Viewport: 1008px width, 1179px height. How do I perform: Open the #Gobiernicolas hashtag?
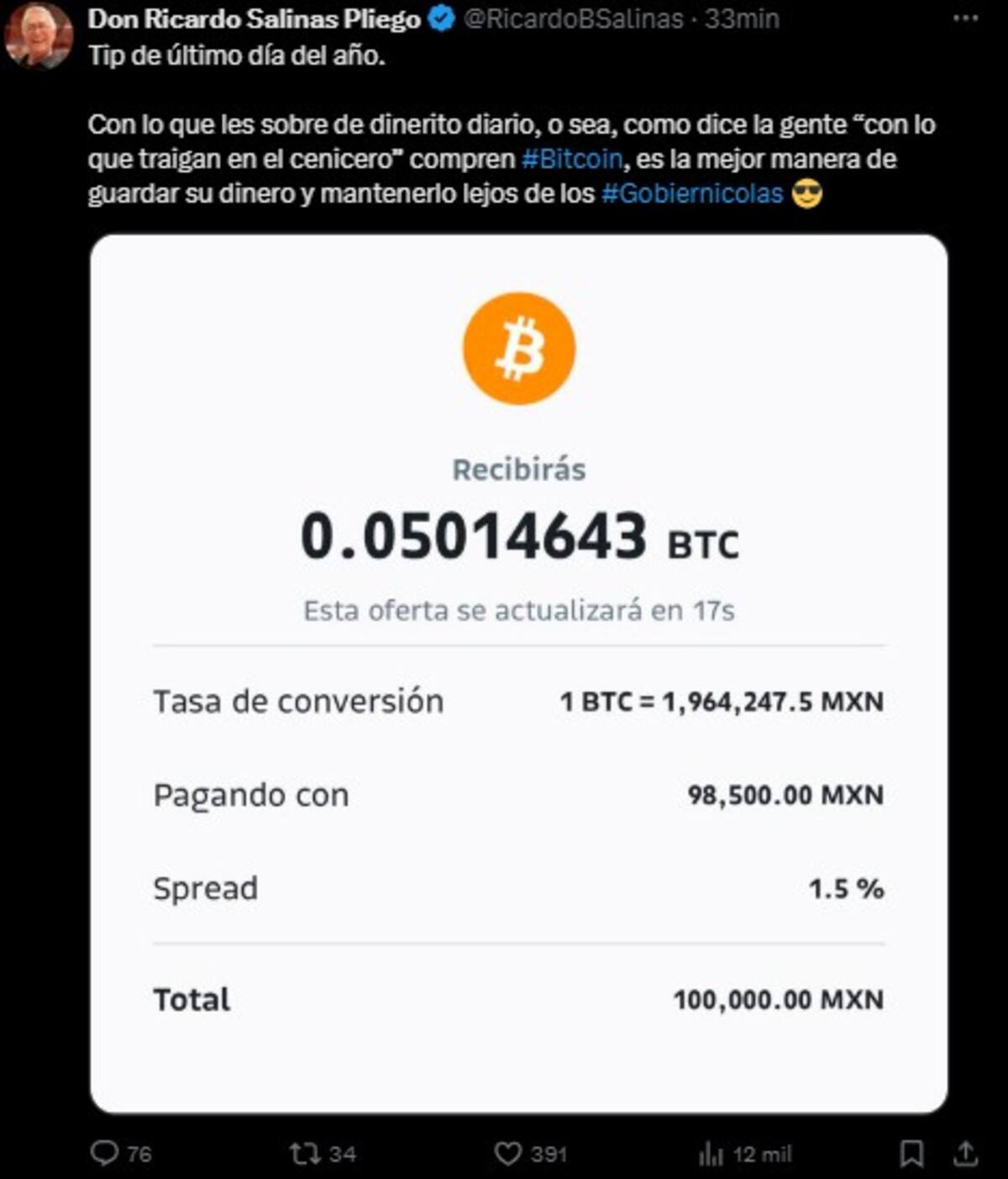pos(692,193)
